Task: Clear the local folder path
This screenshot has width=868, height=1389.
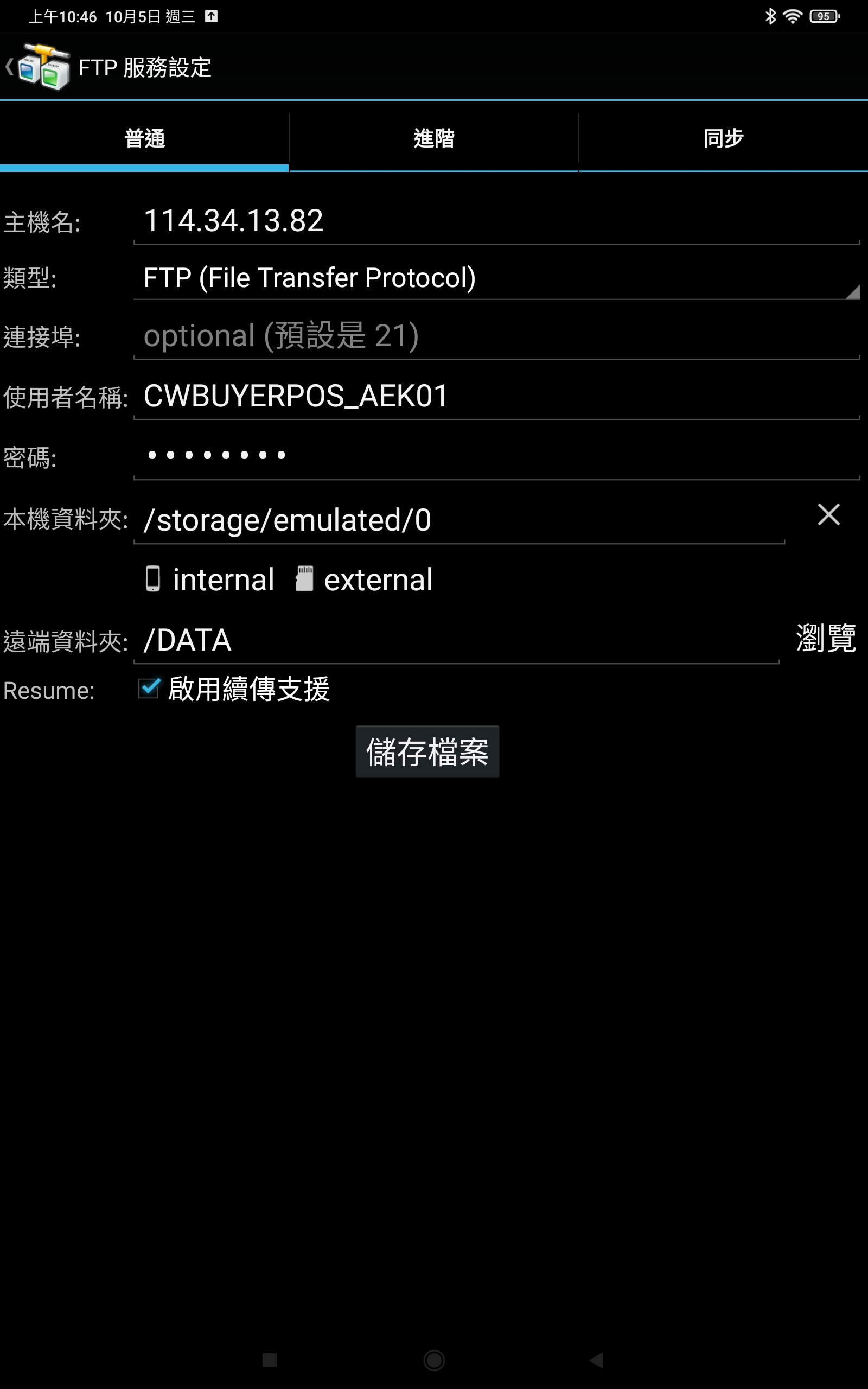Action: (828, 514)
